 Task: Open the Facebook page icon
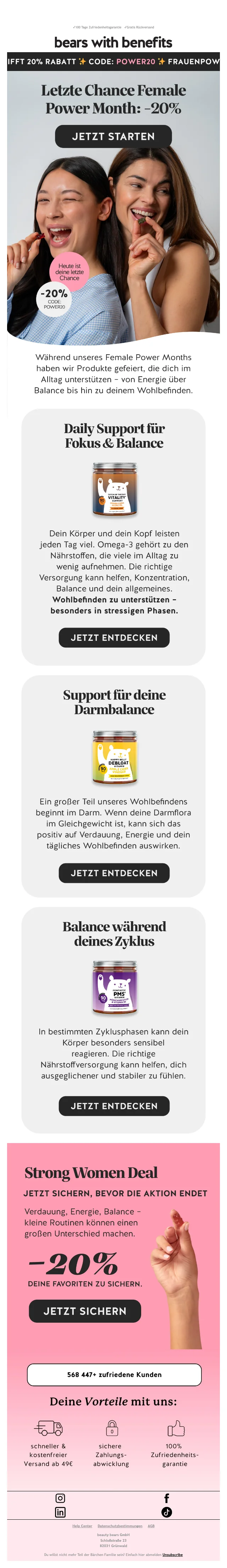pyautogui.click(x=167, y=1498)
